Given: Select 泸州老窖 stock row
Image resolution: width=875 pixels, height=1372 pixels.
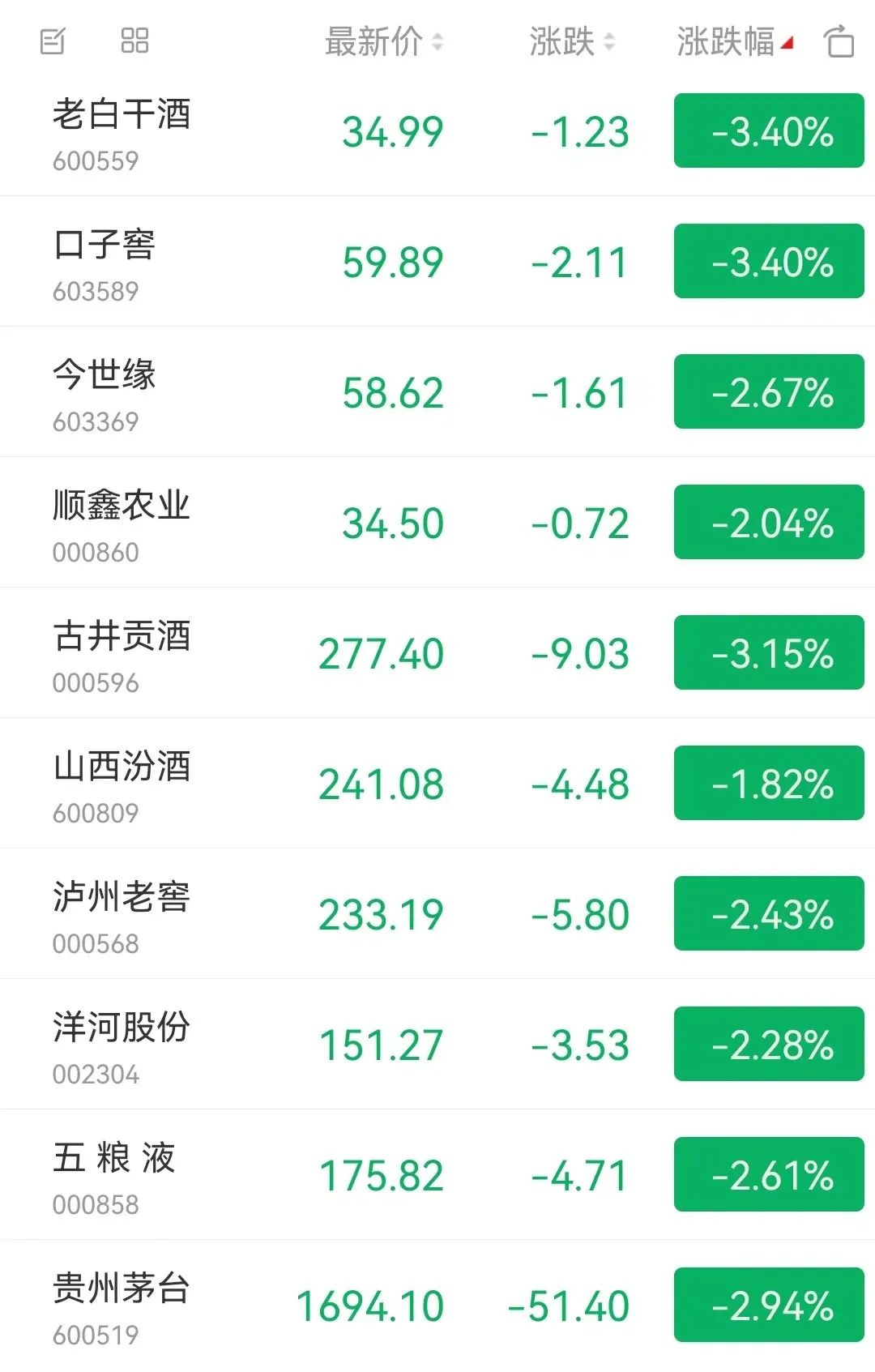Looking at the screenshot, I should [122, 915].
